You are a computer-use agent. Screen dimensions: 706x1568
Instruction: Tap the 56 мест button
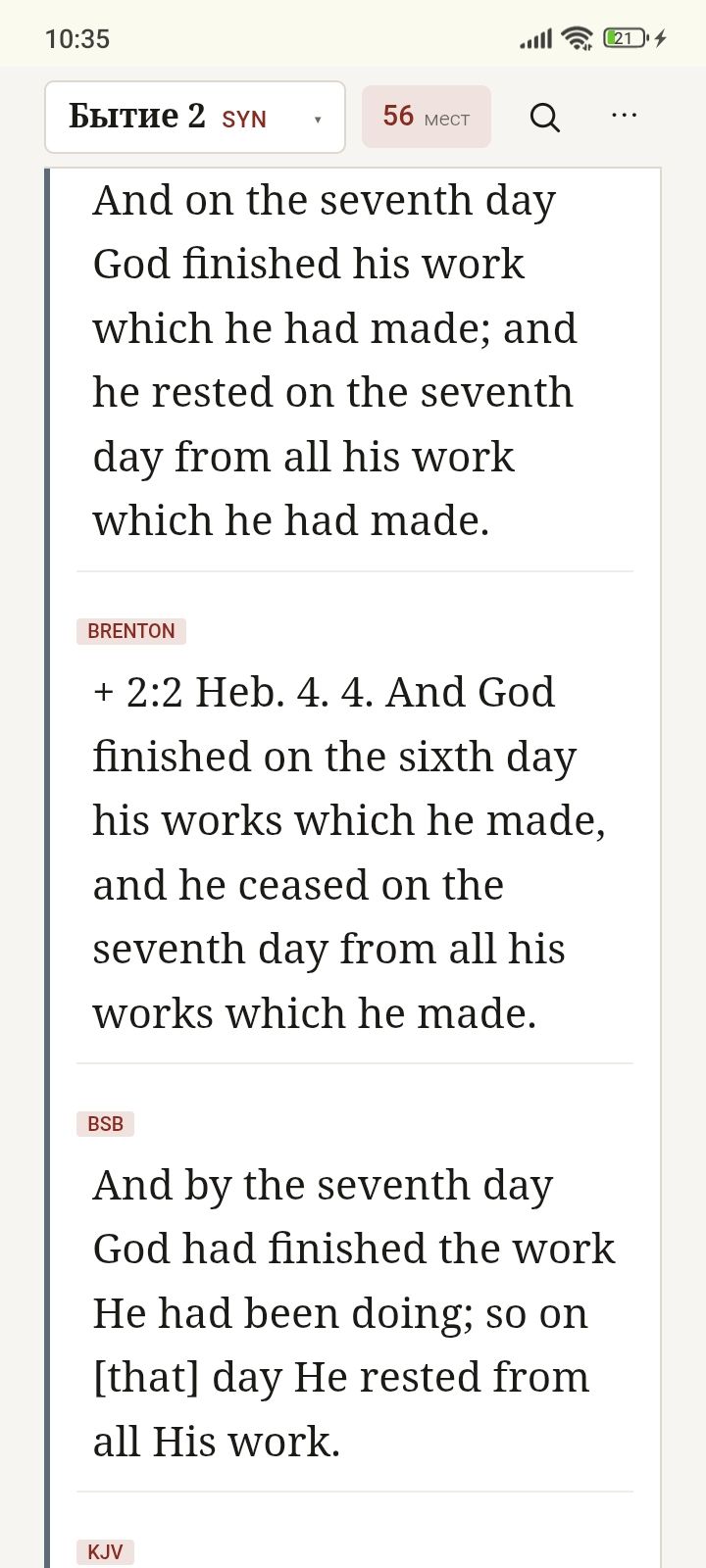point(427,117)
